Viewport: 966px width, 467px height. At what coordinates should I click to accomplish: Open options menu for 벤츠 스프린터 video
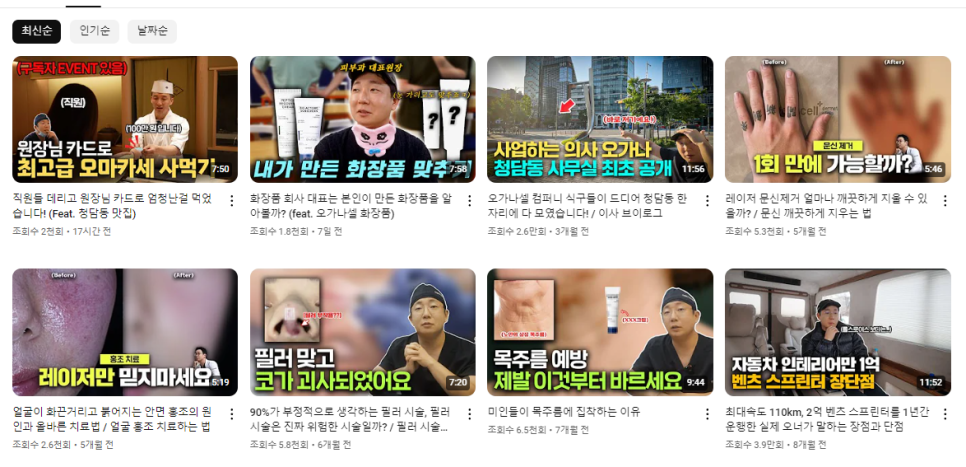[945, 413]
